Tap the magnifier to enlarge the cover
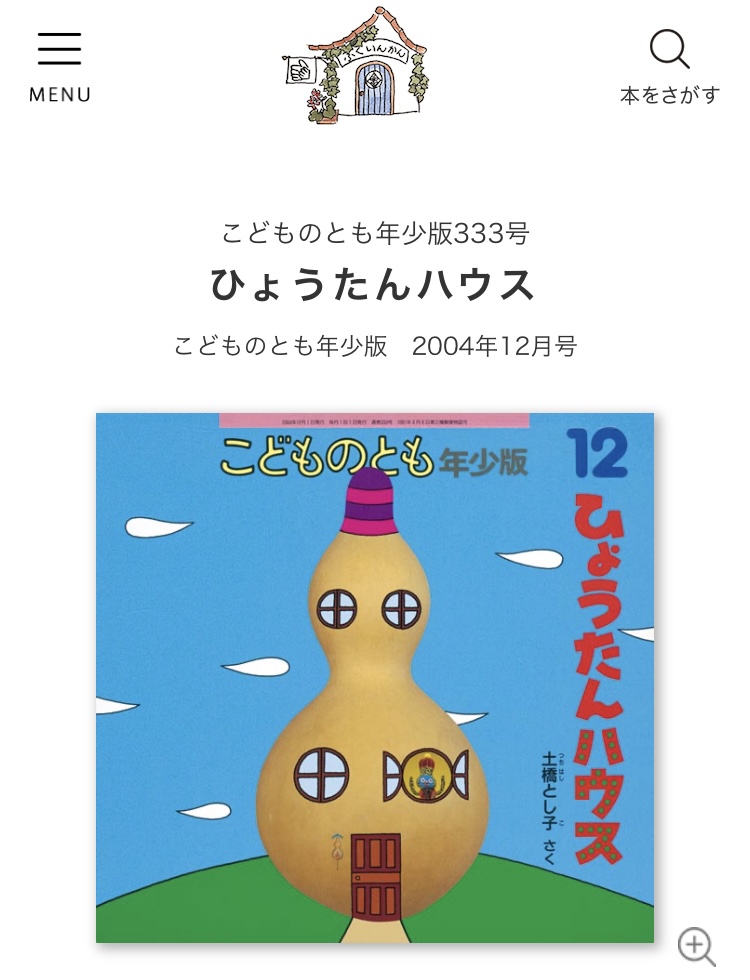The image size is (750, 980). tap(696, 945)
